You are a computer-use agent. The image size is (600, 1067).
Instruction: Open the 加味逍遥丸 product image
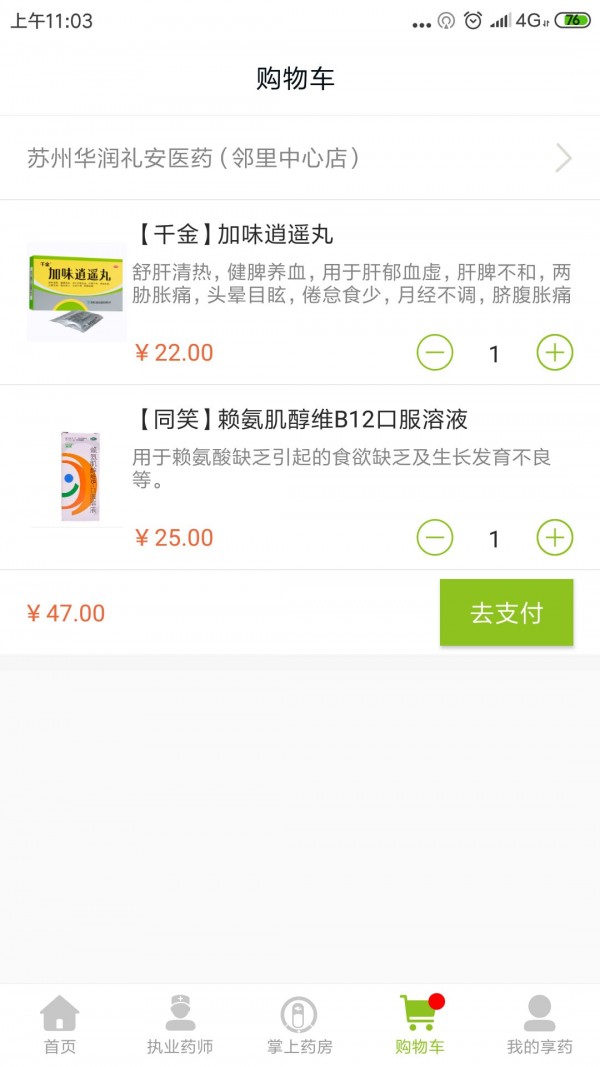[76, 293]
